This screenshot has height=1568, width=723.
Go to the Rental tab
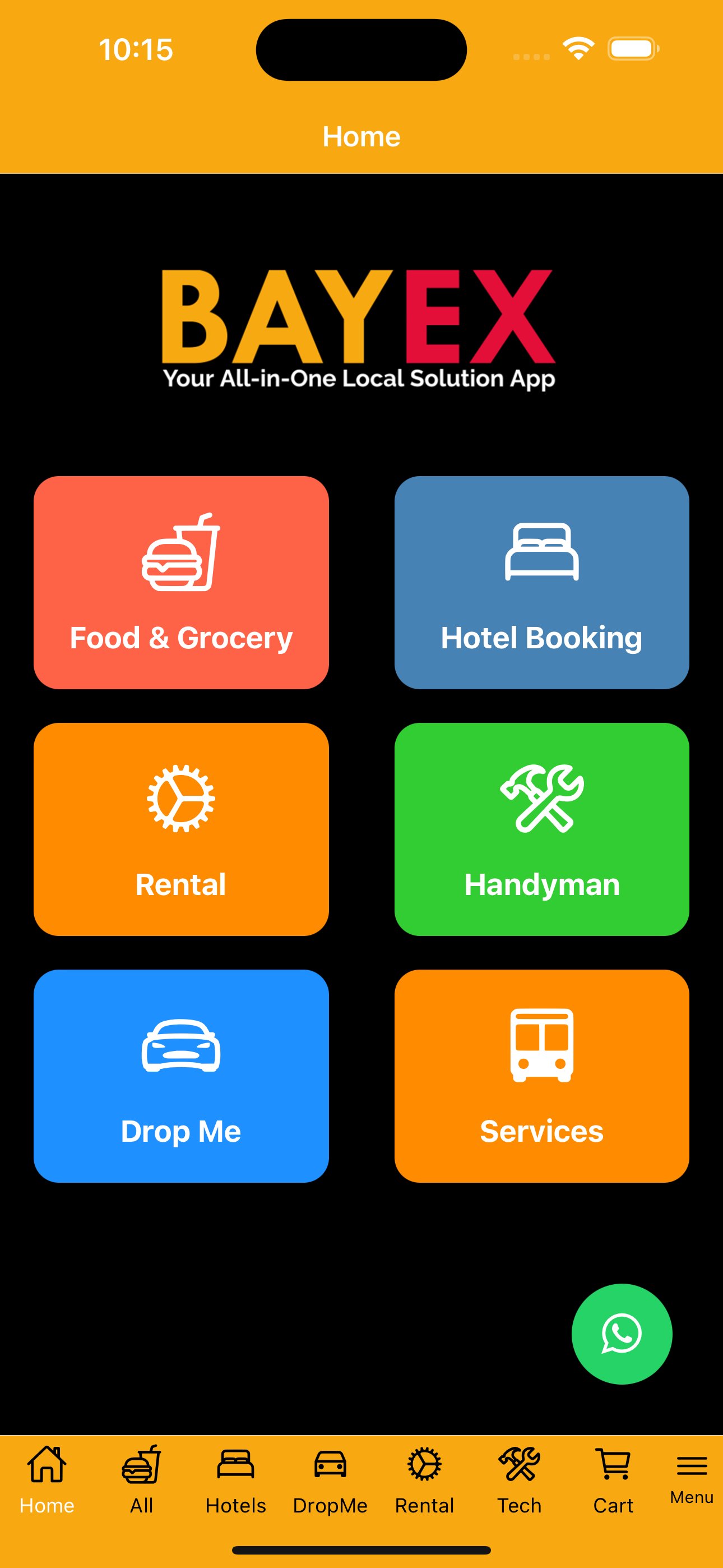424,1480
